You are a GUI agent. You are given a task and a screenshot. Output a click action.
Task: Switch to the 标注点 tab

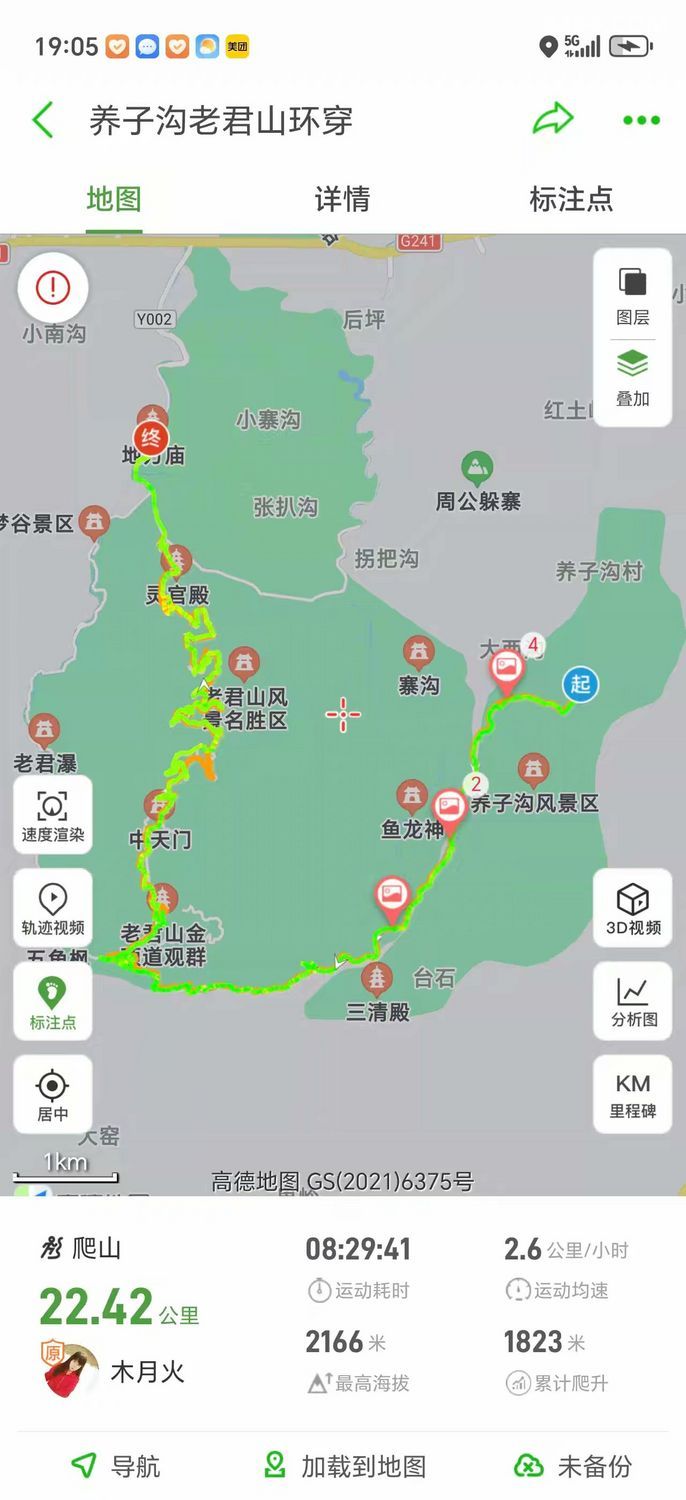click(x=570, y=199)
